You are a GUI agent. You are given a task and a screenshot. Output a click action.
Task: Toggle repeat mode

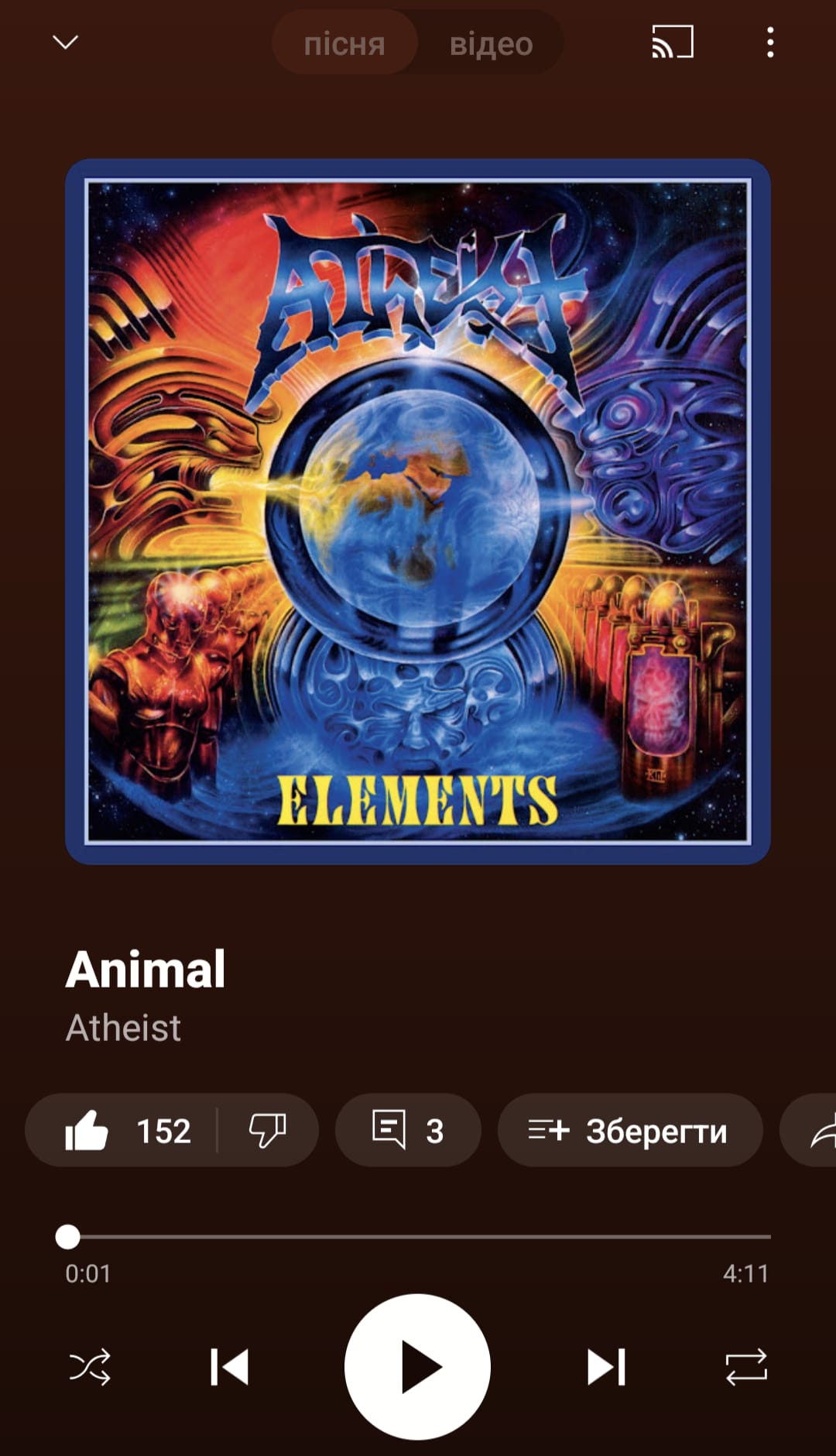[745, 1367]
